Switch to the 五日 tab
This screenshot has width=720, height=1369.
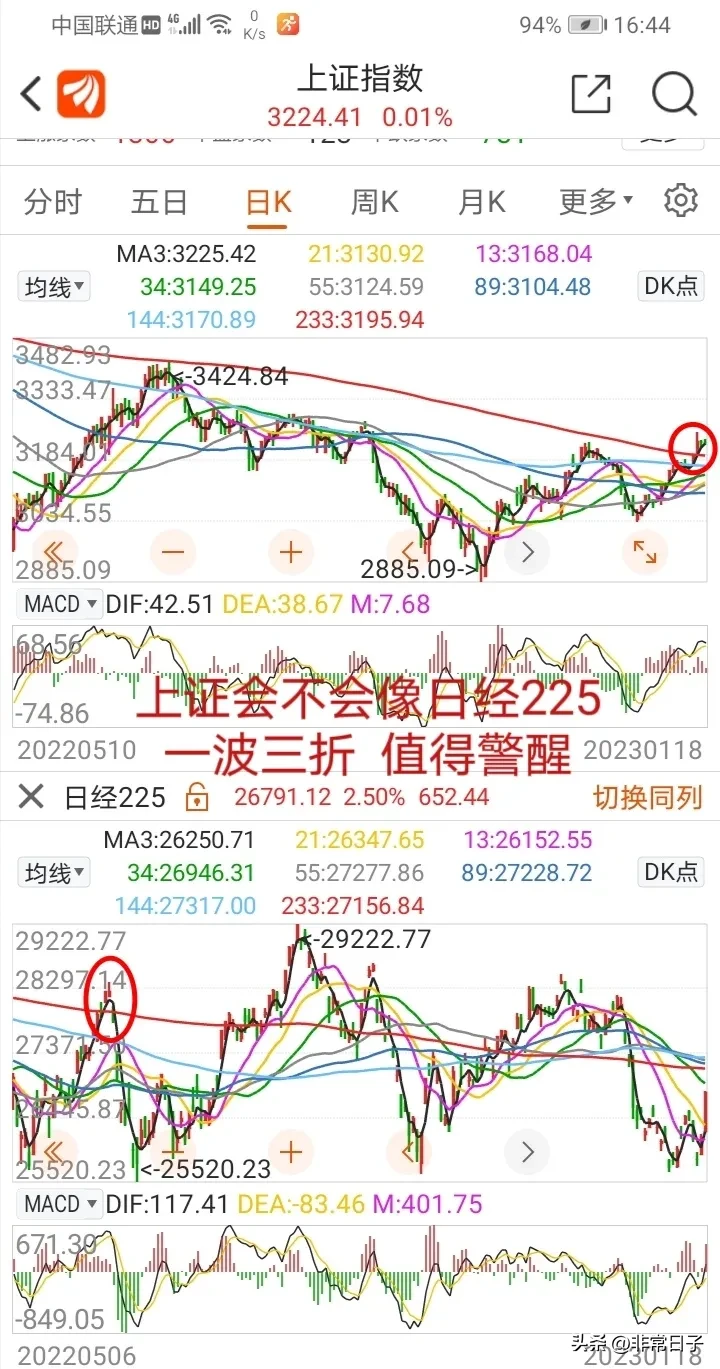pyautogui.click(x=159, y=202)
